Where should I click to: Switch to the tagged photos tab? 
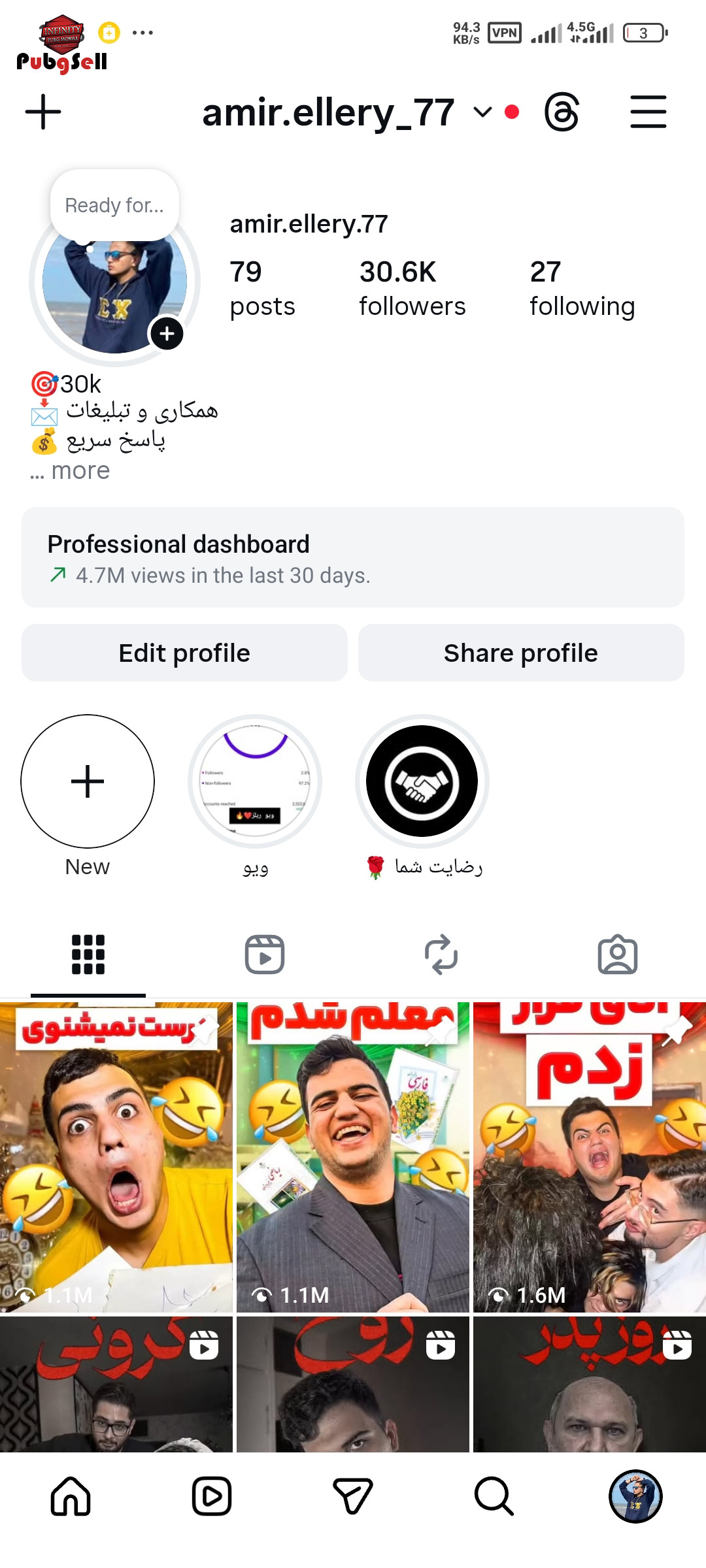(x=618, y=955)
